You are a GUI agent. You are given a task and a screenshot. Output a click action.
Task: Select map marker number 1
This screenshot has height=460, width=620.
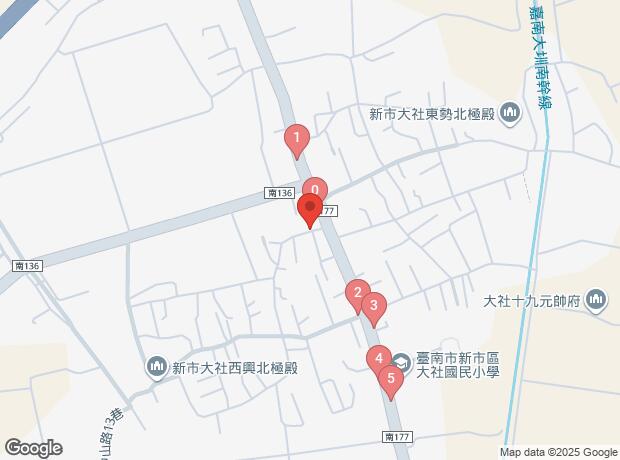click(x=296, y=138)
